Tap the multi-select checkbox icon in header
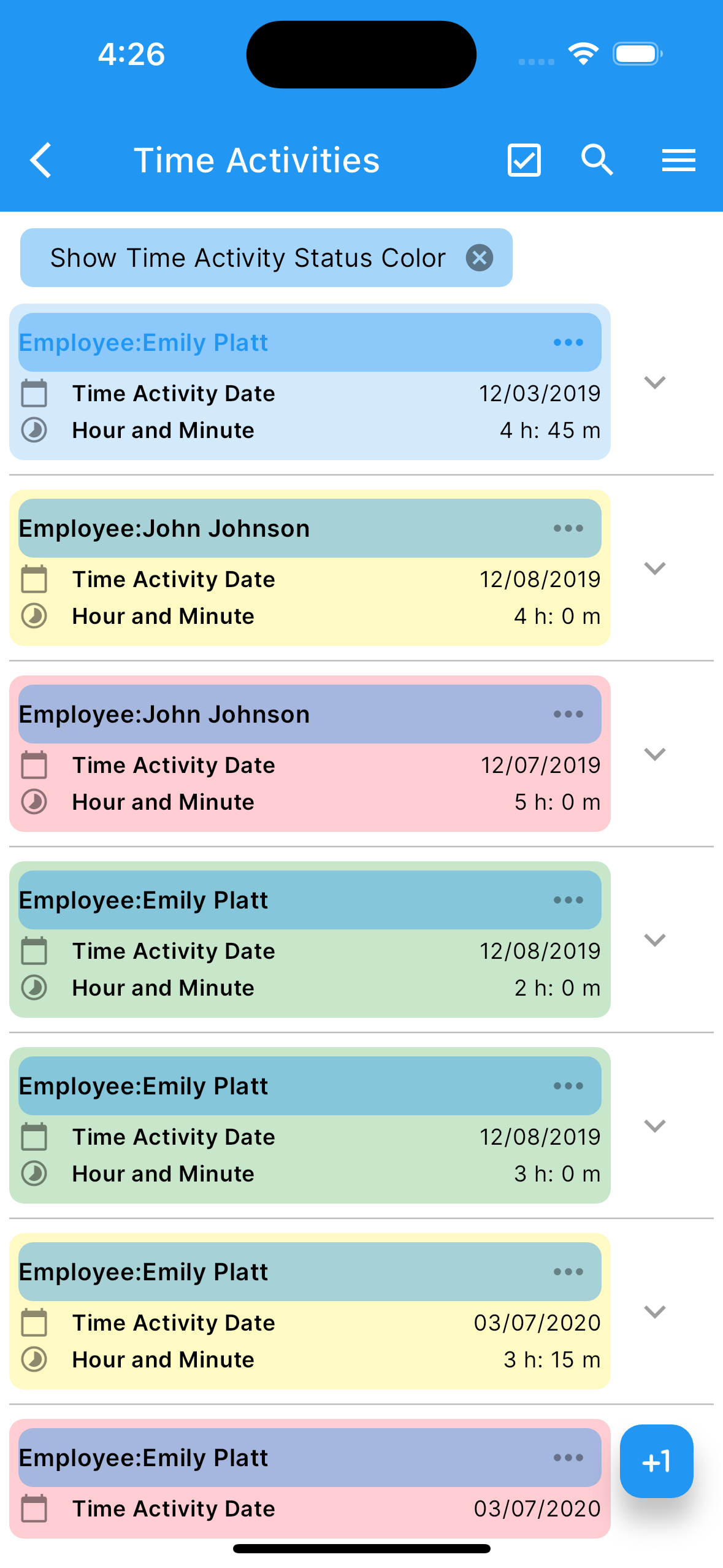The height and width of the screenshot is (1568, 723). [524, 161]
